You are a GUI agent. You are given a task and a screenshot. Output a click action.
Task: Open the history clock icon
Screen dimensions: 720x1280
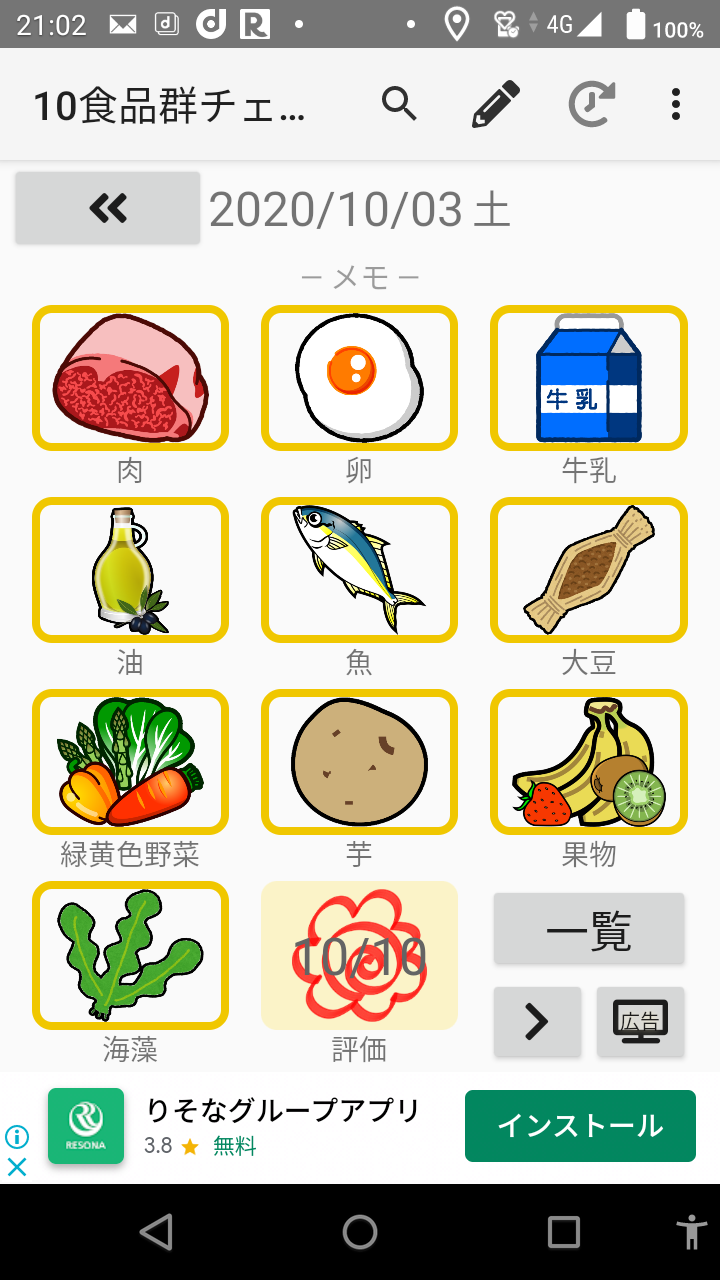[x=591, y=104]
